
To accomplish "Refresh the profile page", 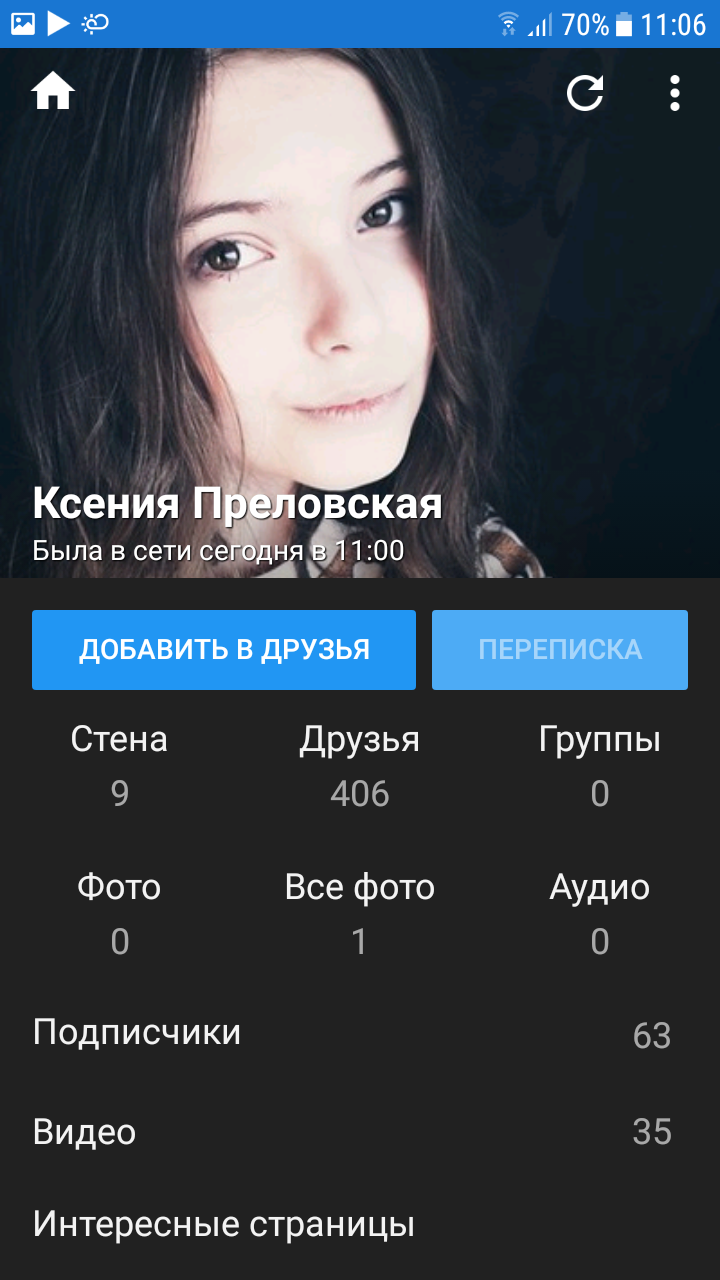I will tap(585, 93).
